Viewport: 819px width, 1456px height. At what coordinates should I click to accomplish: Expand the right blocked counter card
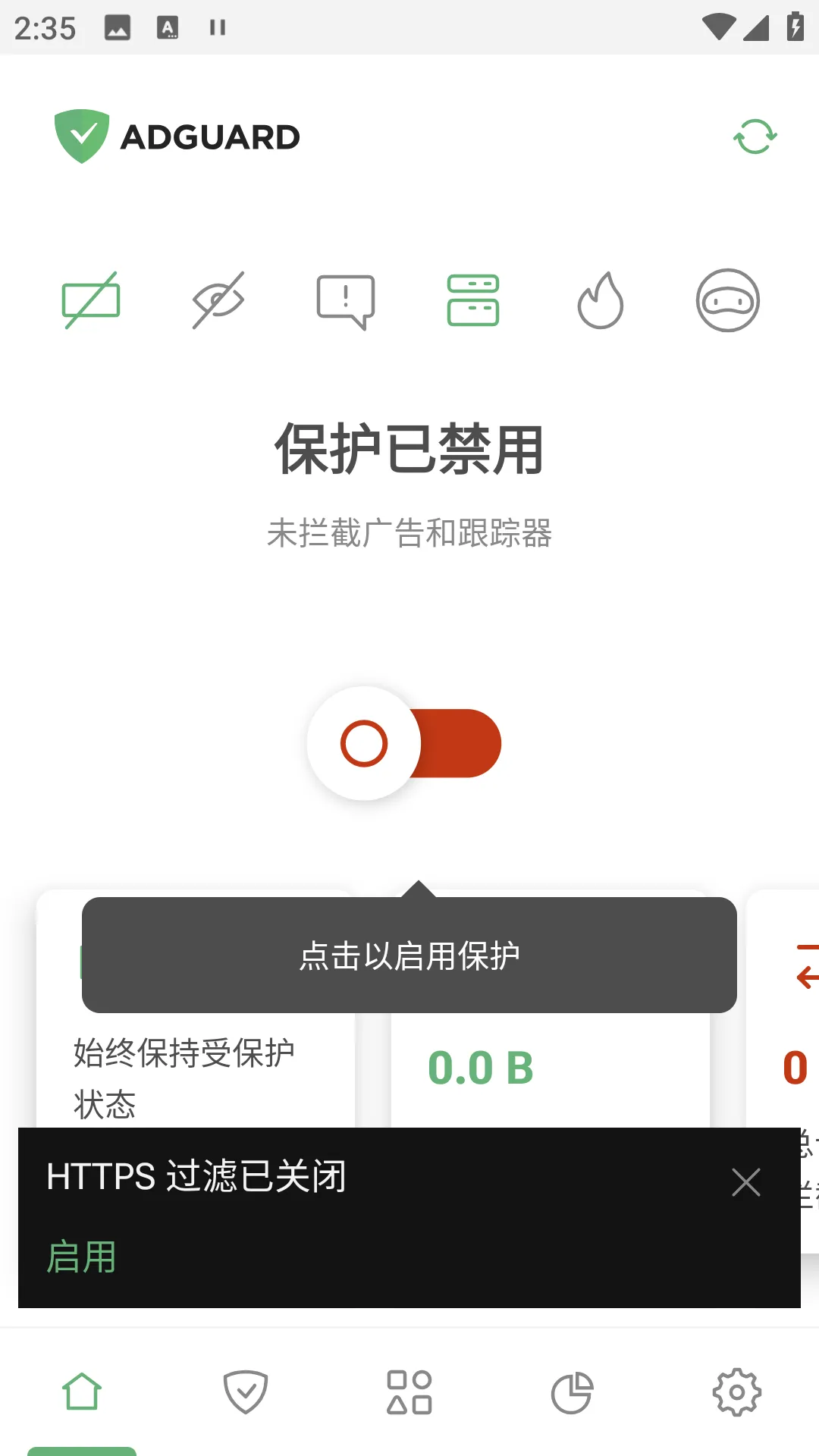pyautogui.click(x=789, y=1062)
